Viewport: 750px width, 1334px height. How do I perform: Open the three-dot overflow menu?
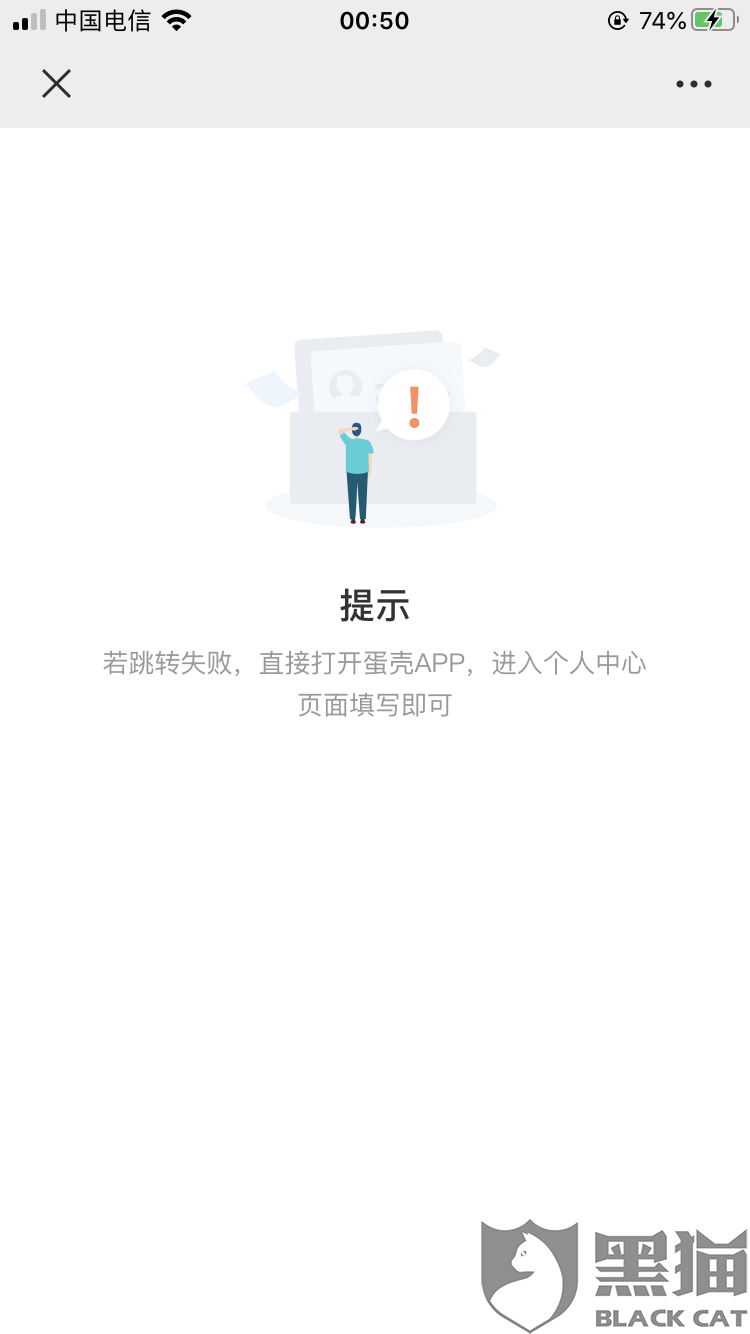point(693,84)
